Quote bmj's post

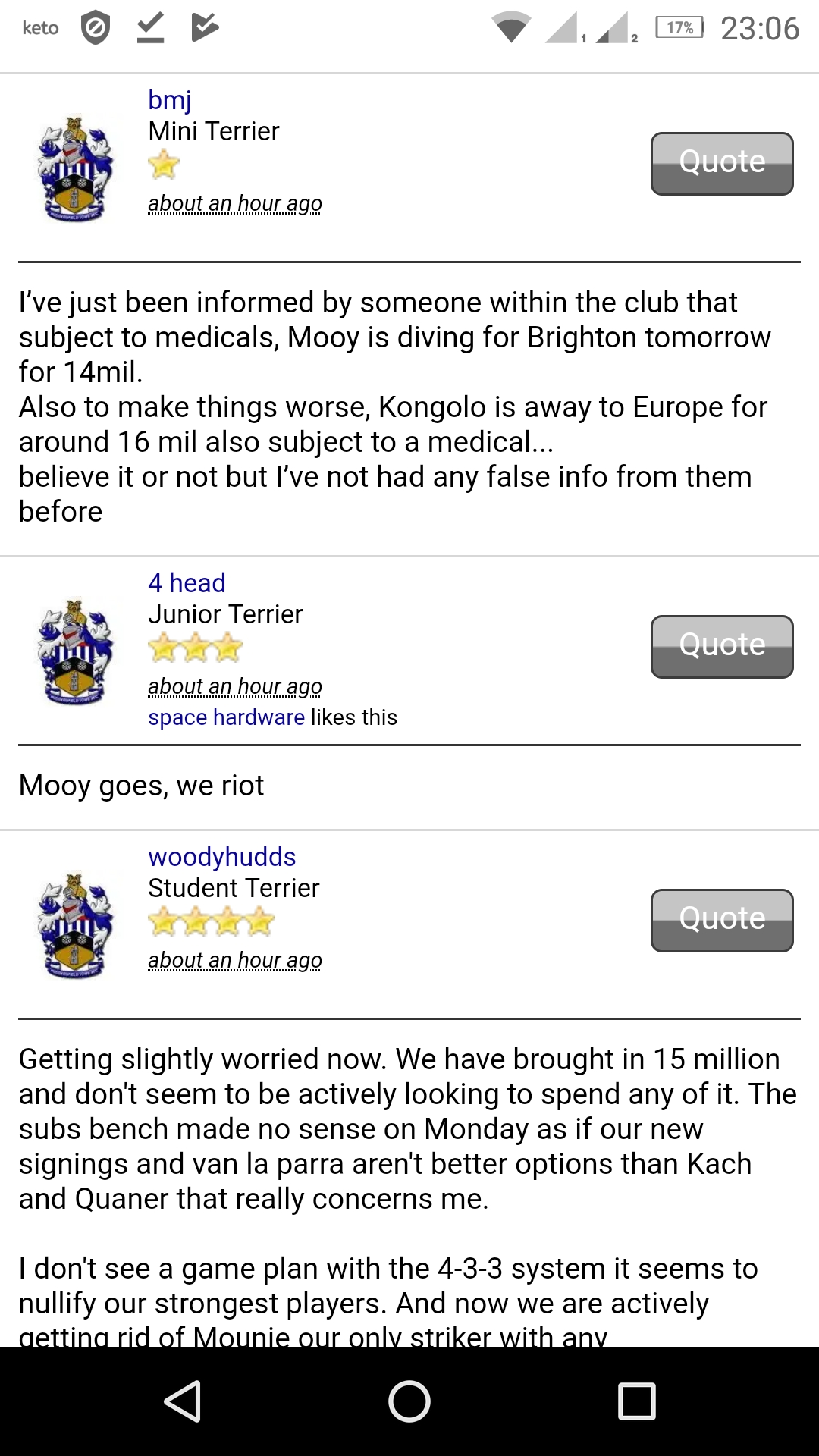(x=722, y=164)
